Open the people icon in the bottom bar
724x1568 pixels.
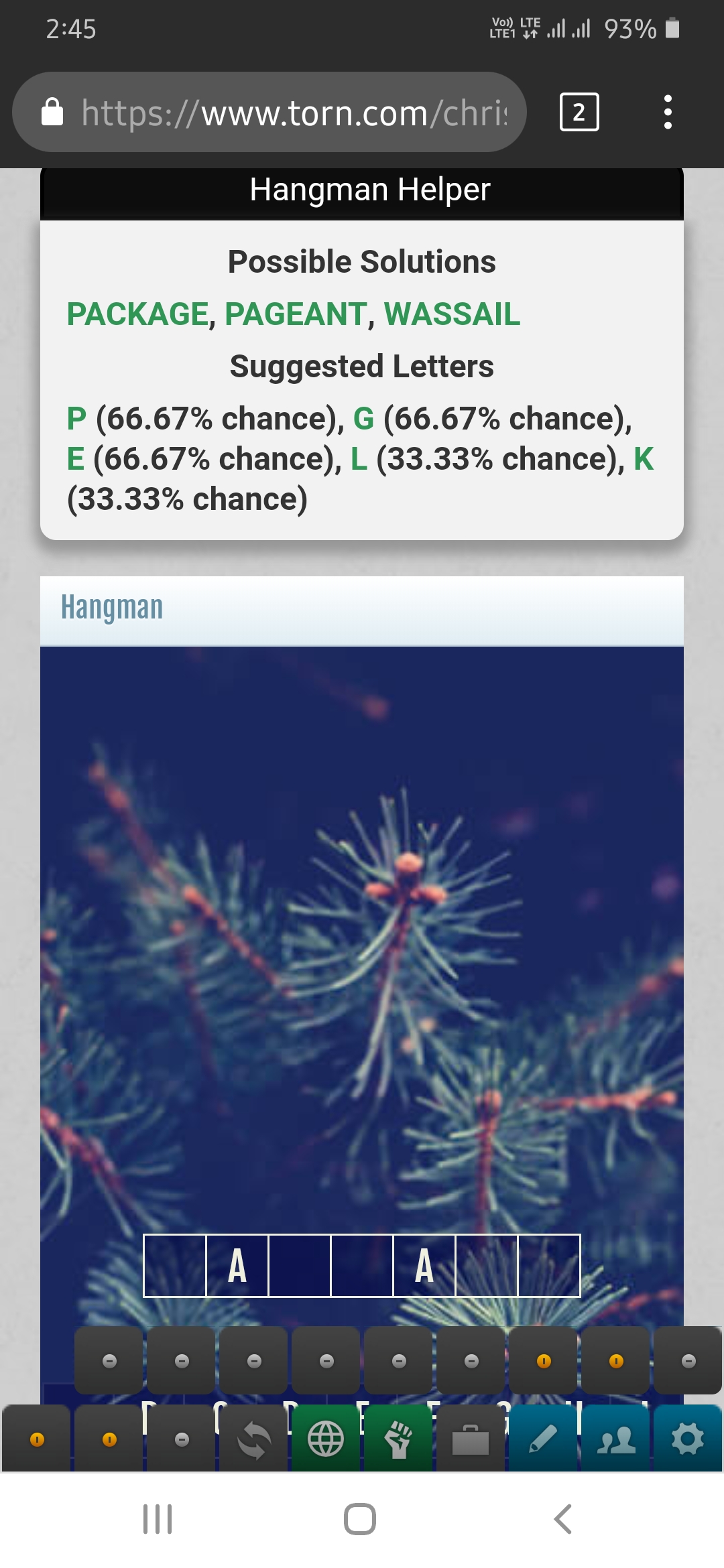pyautogui.click(x=615, y=1439)
